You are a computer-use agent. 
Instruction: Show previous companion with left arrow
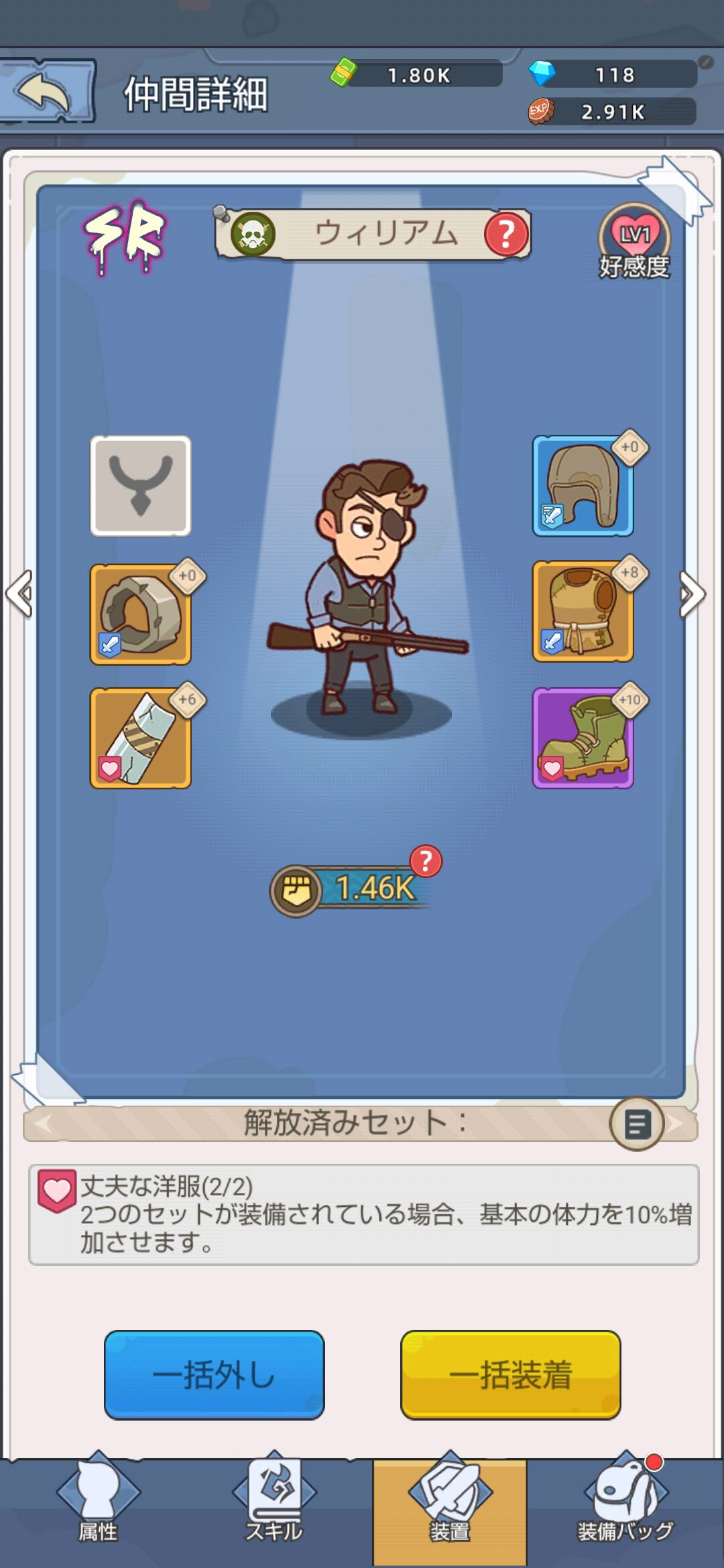click(19, 594)
